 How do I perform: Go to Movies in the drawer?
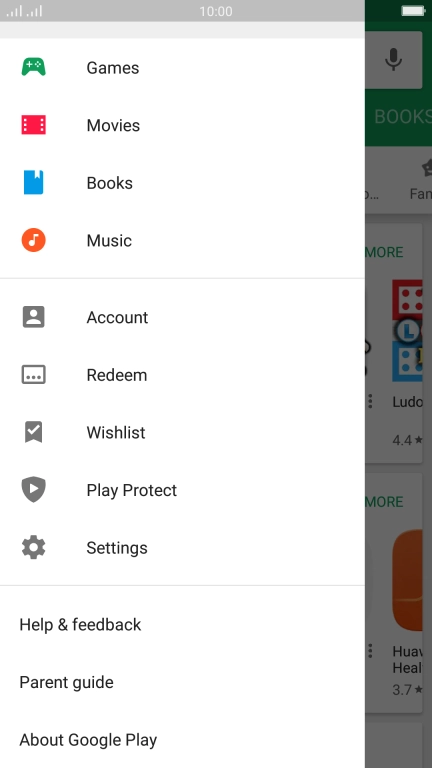pos(182,125)
